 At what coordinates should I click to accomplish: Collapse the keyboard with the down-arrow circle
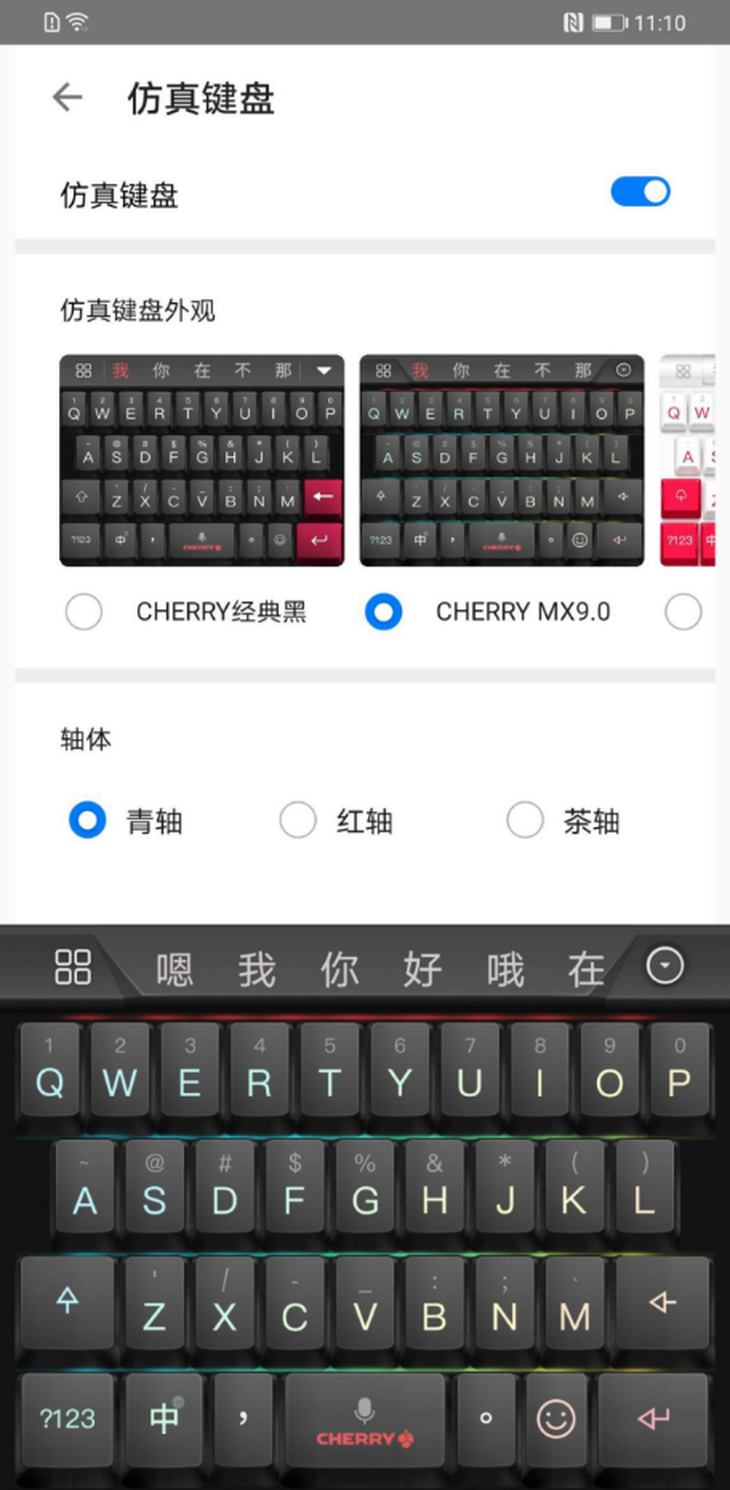(665, 966)
